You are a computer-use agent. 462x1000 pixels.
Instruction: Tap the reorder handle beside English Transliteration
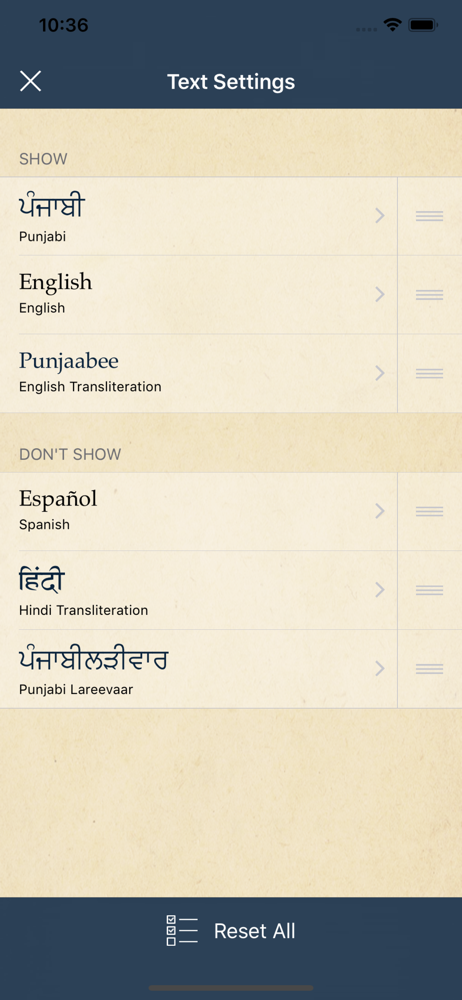click(429, 373)
